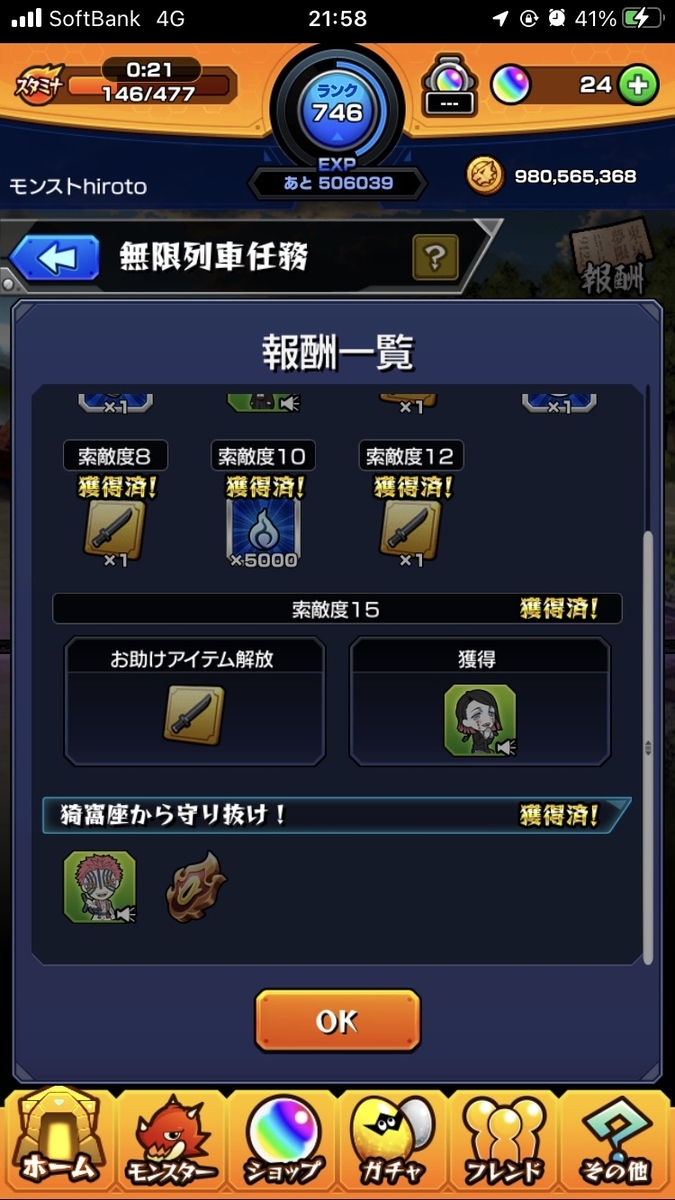
Task: Open the その他 tab
Action: (x=617, y=1146)
